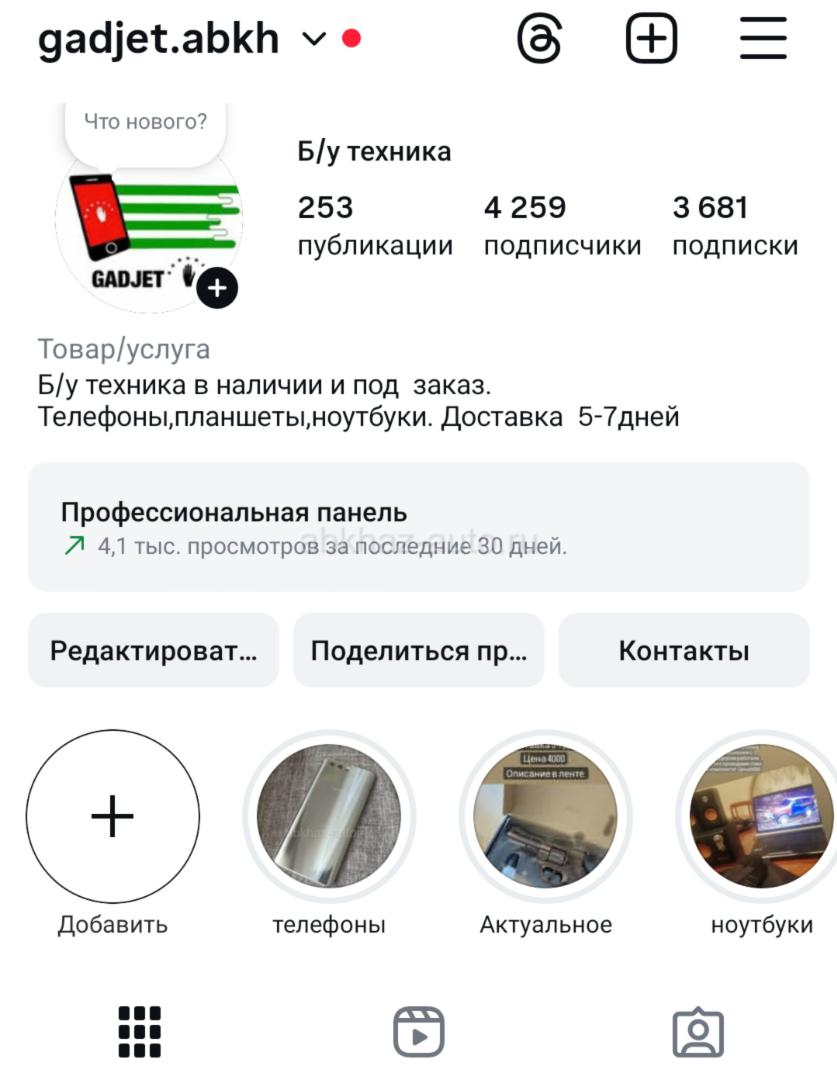Open the Контакты button
The image size is (837, 1080).
(x=684, y=651)
